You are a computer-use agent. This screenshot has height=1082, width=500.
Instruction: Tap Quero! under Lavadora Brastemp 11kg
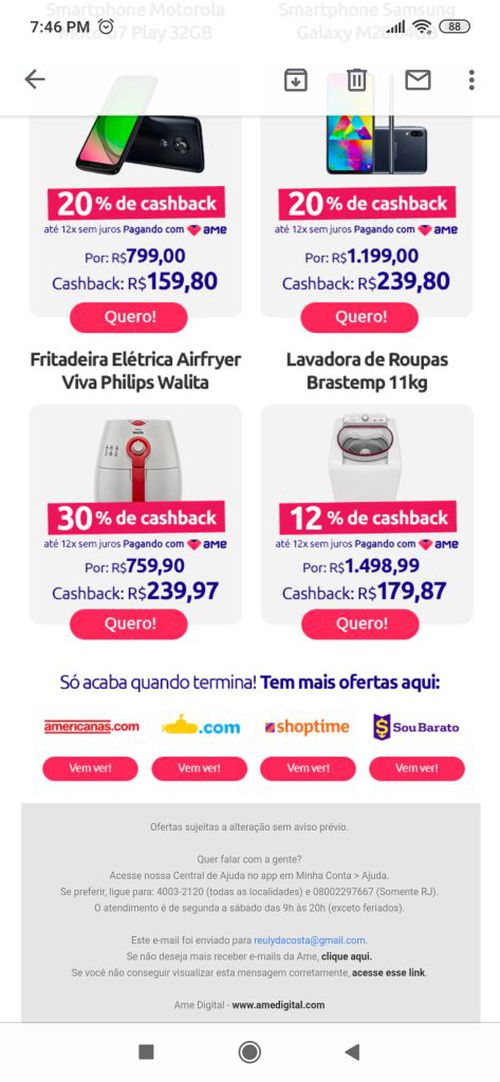click(360, 624)
